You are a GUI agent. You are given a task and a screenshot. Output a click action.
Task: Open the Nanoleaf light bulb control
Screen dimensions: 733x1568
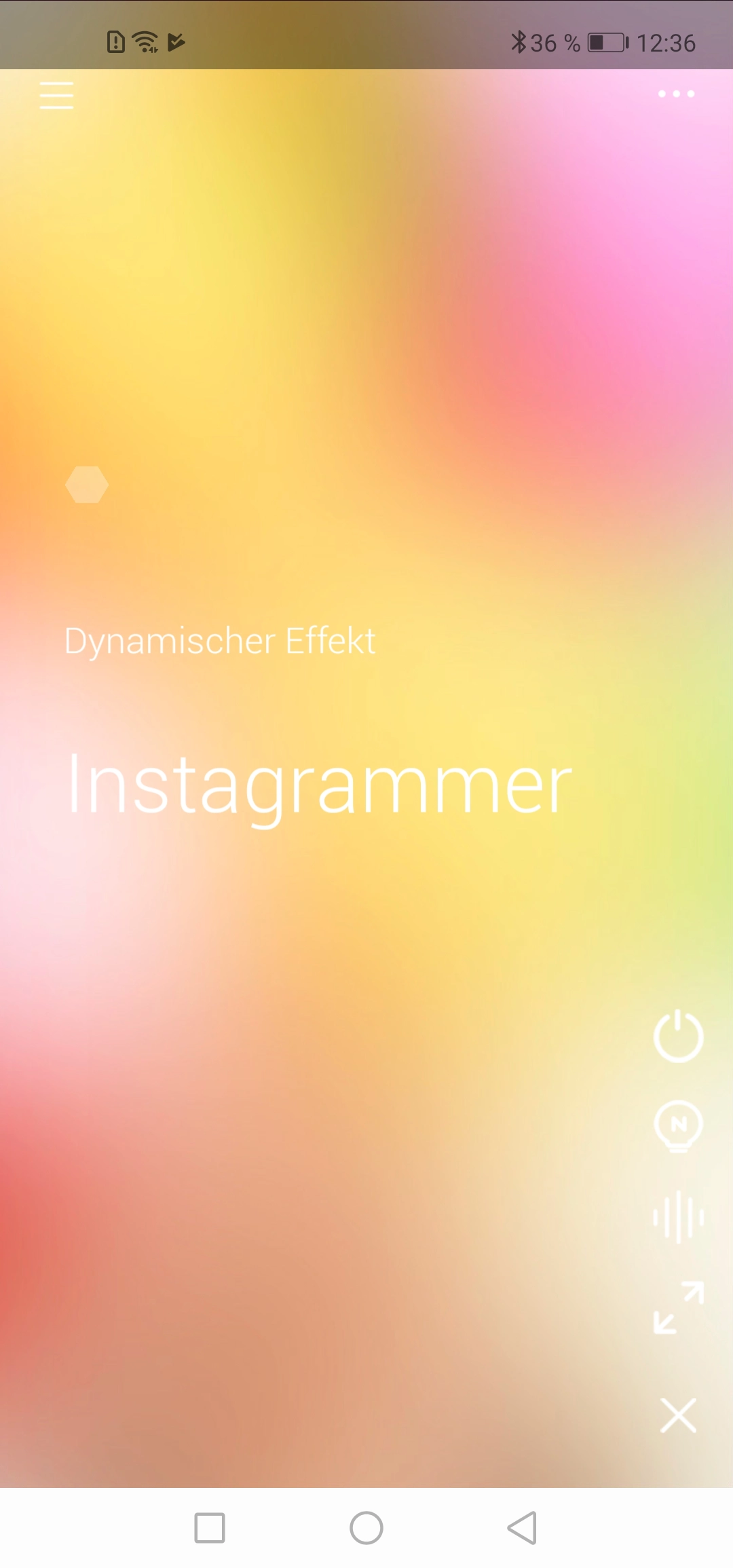tap(678, 1126)
